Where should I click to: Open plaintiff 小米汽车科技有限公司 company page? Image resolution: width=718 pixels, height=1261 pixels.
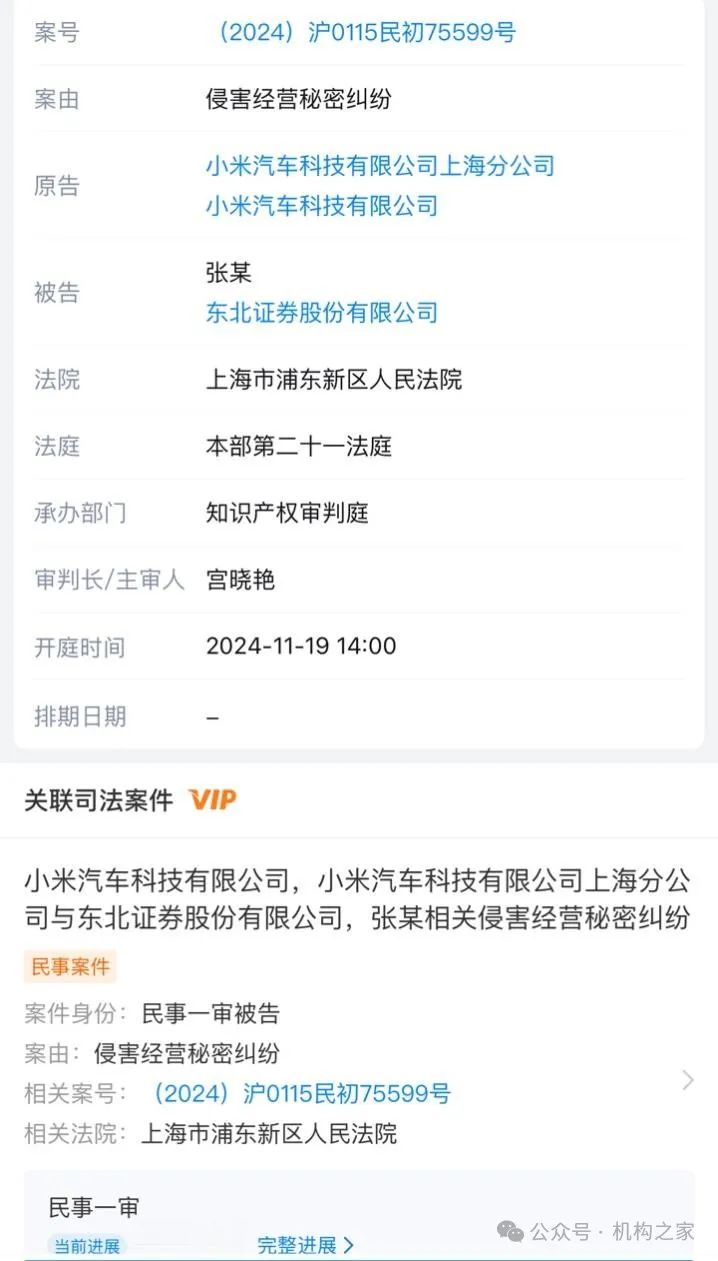[x=322, y=206]
